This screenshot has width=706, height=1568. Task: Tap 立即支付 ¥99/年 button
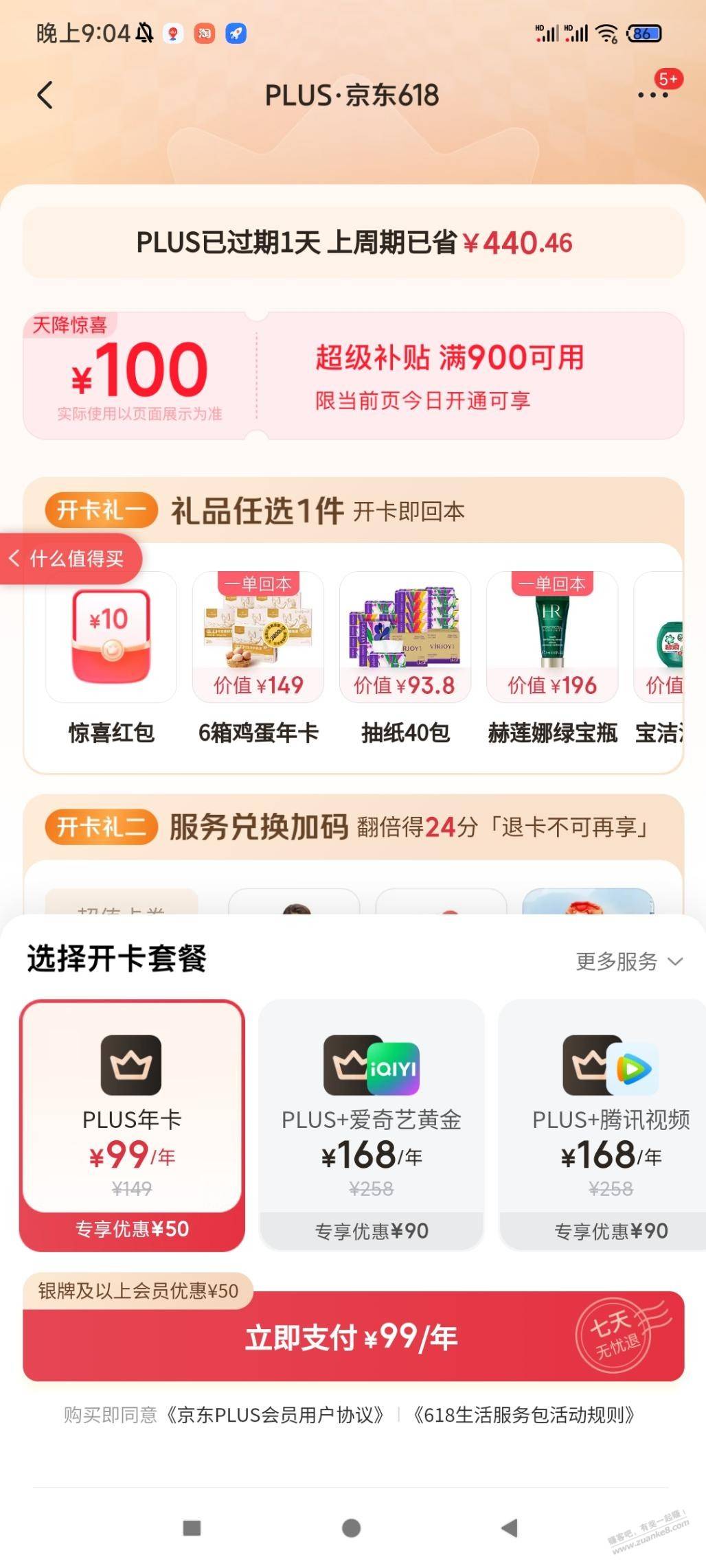[x=353, y=1338]
